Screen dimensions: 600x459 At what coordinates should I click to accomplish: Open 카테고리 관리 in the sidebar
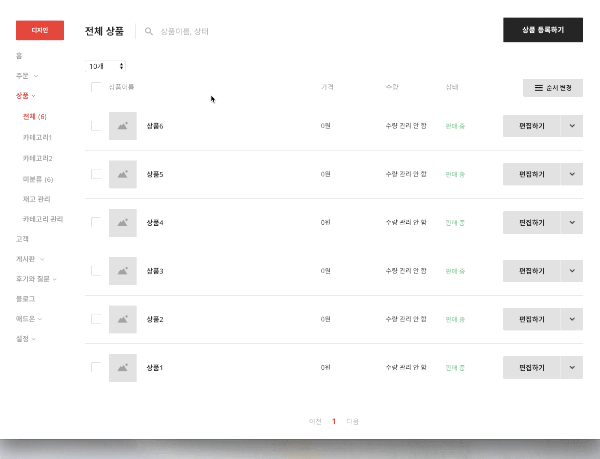pyautogui.click(x=42, y=218)
